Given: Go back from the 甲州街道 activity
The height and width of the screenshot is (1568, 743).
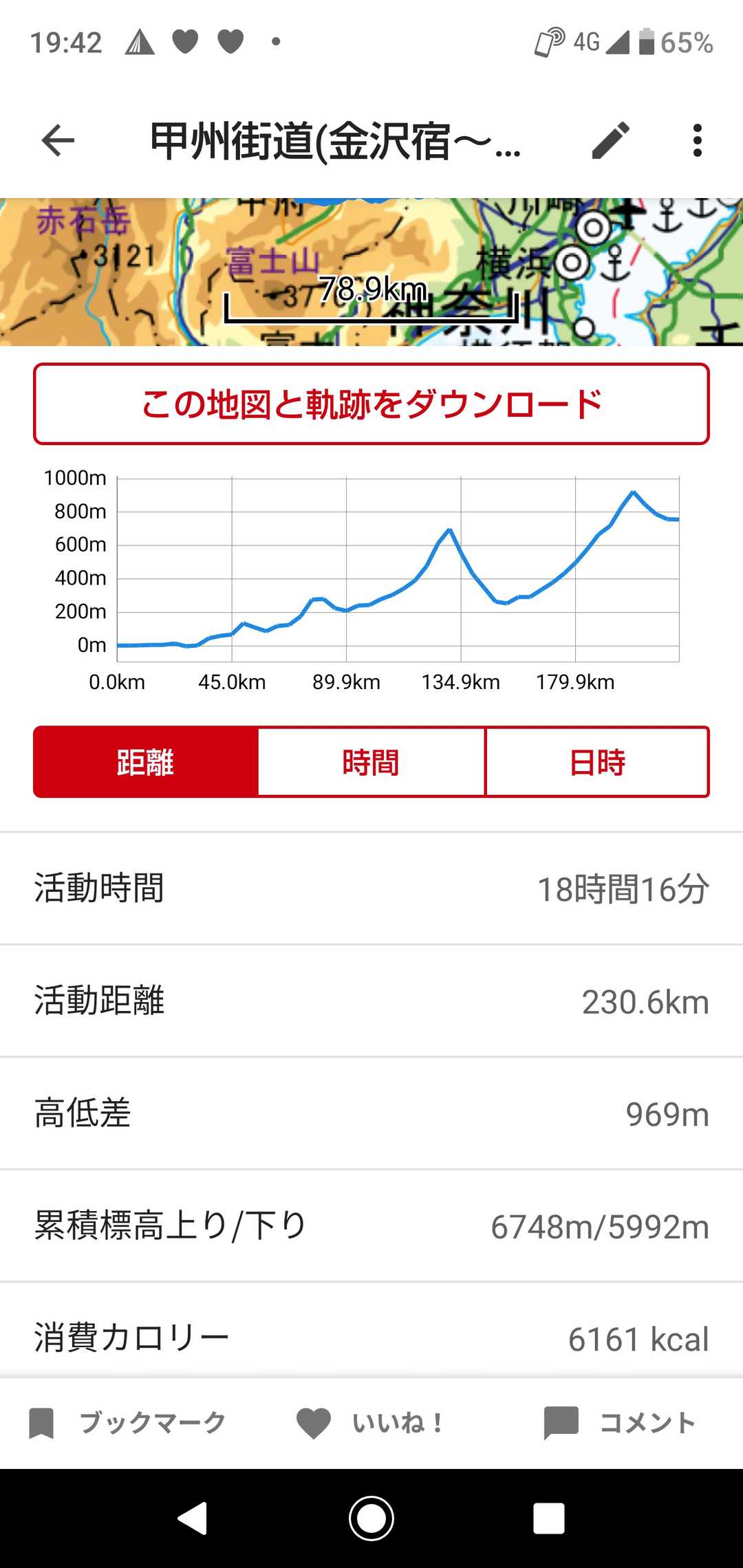Looking at the screenshot, I should (x=58, y=141).
